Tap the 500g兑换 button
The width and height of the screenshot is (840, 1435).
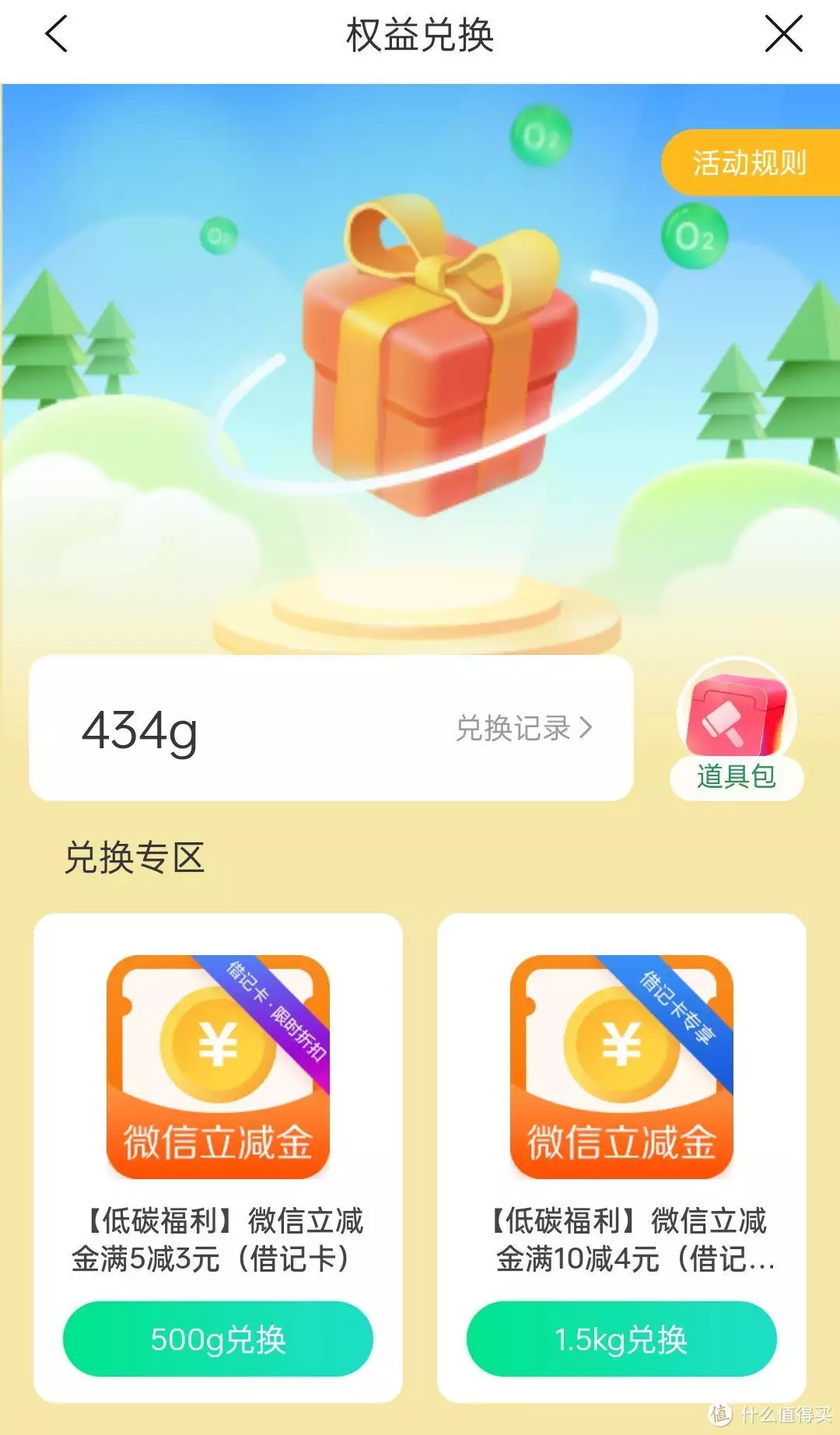click(x=218, y=1339)
